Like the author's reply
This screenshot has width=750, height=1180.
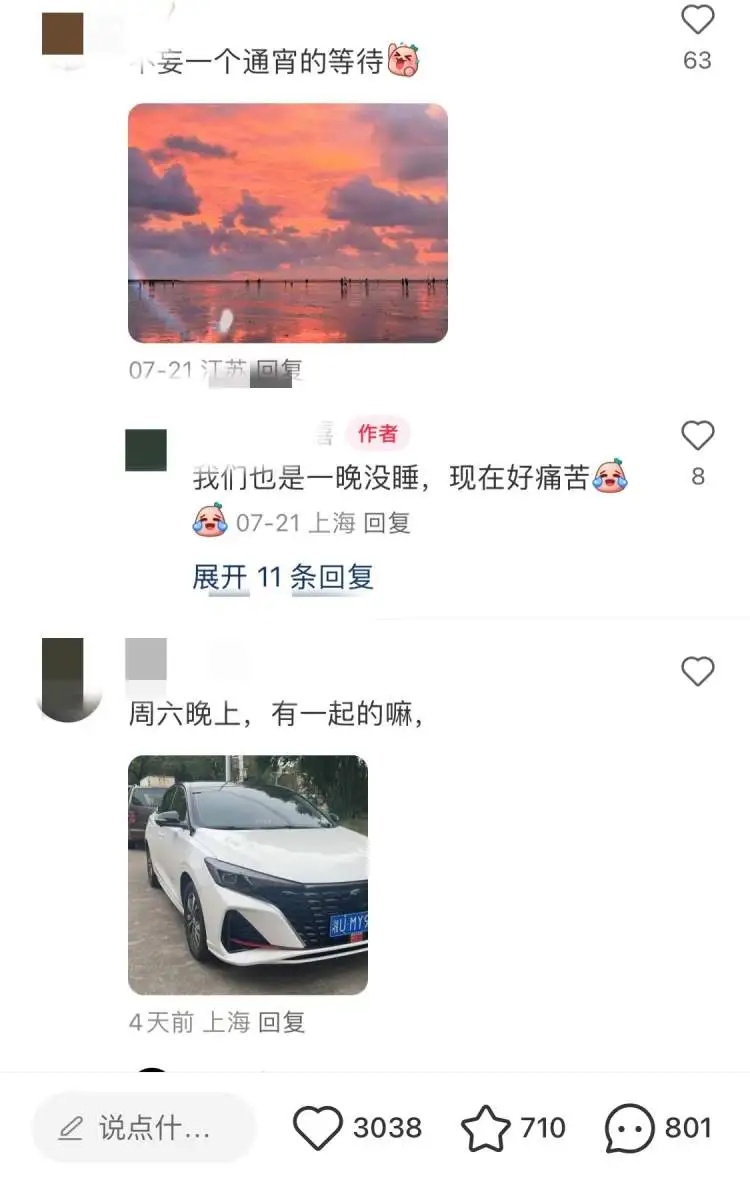(x=697, y=435)
